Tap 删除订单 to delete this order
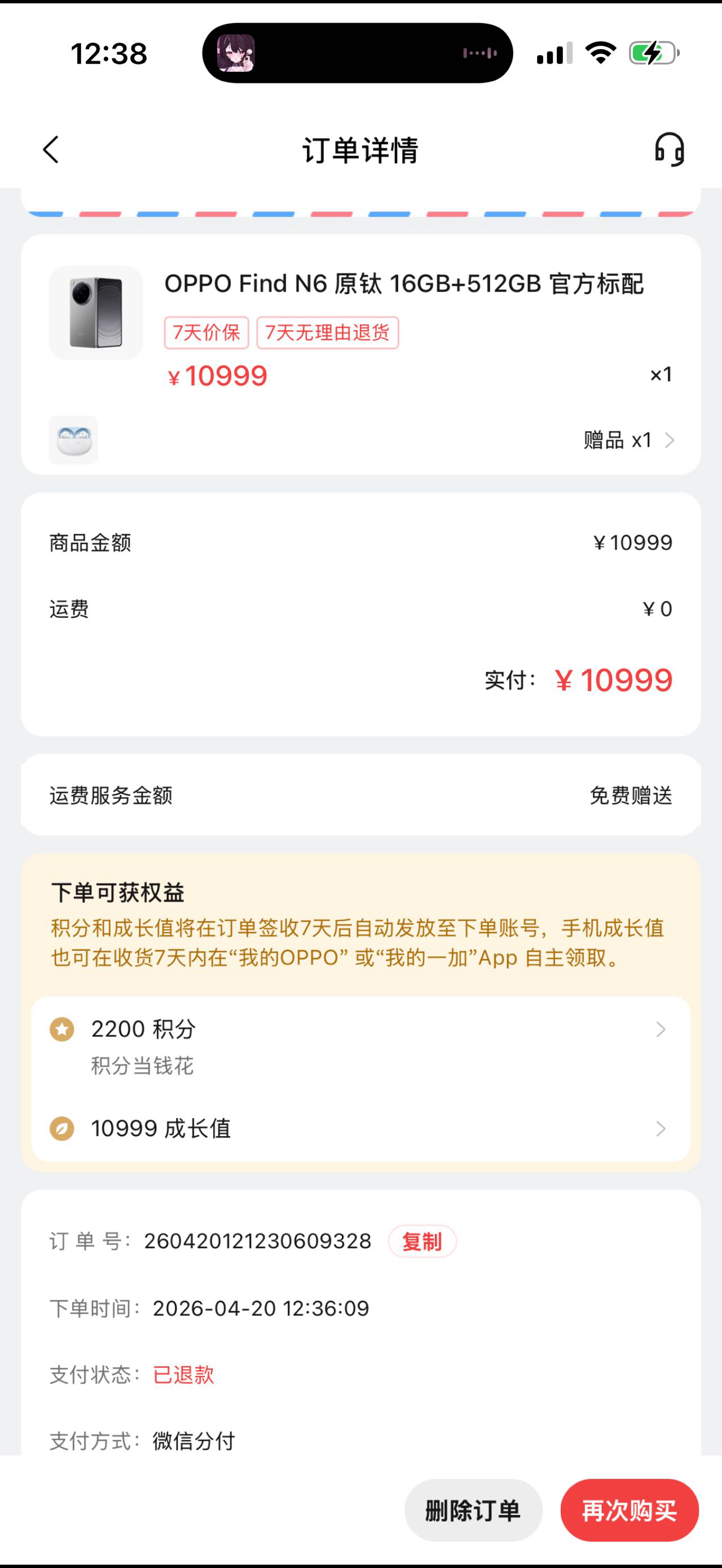 pyautogui.click(x=473, y=1510)
